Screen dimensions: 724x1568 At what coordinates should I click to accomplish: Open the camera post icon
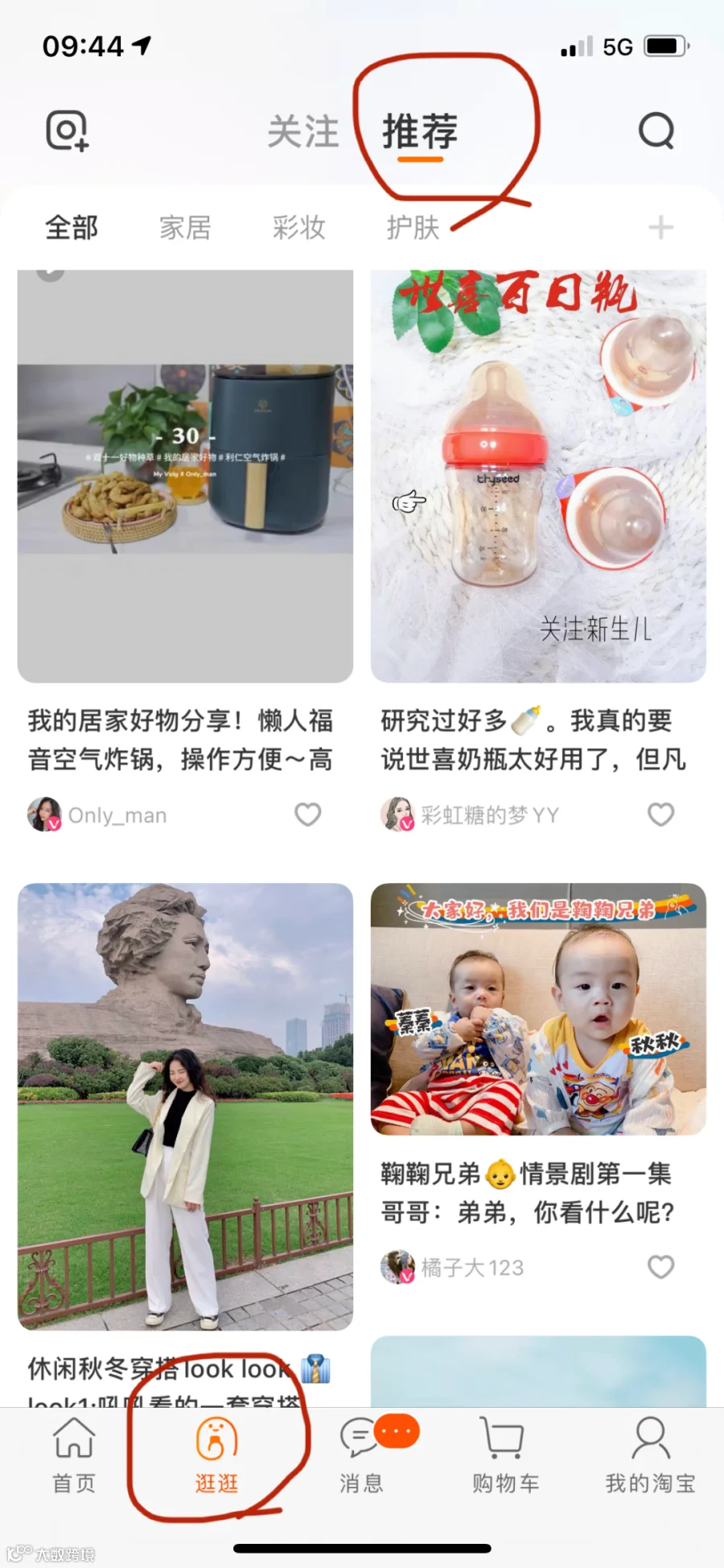[x=67, y=130]
